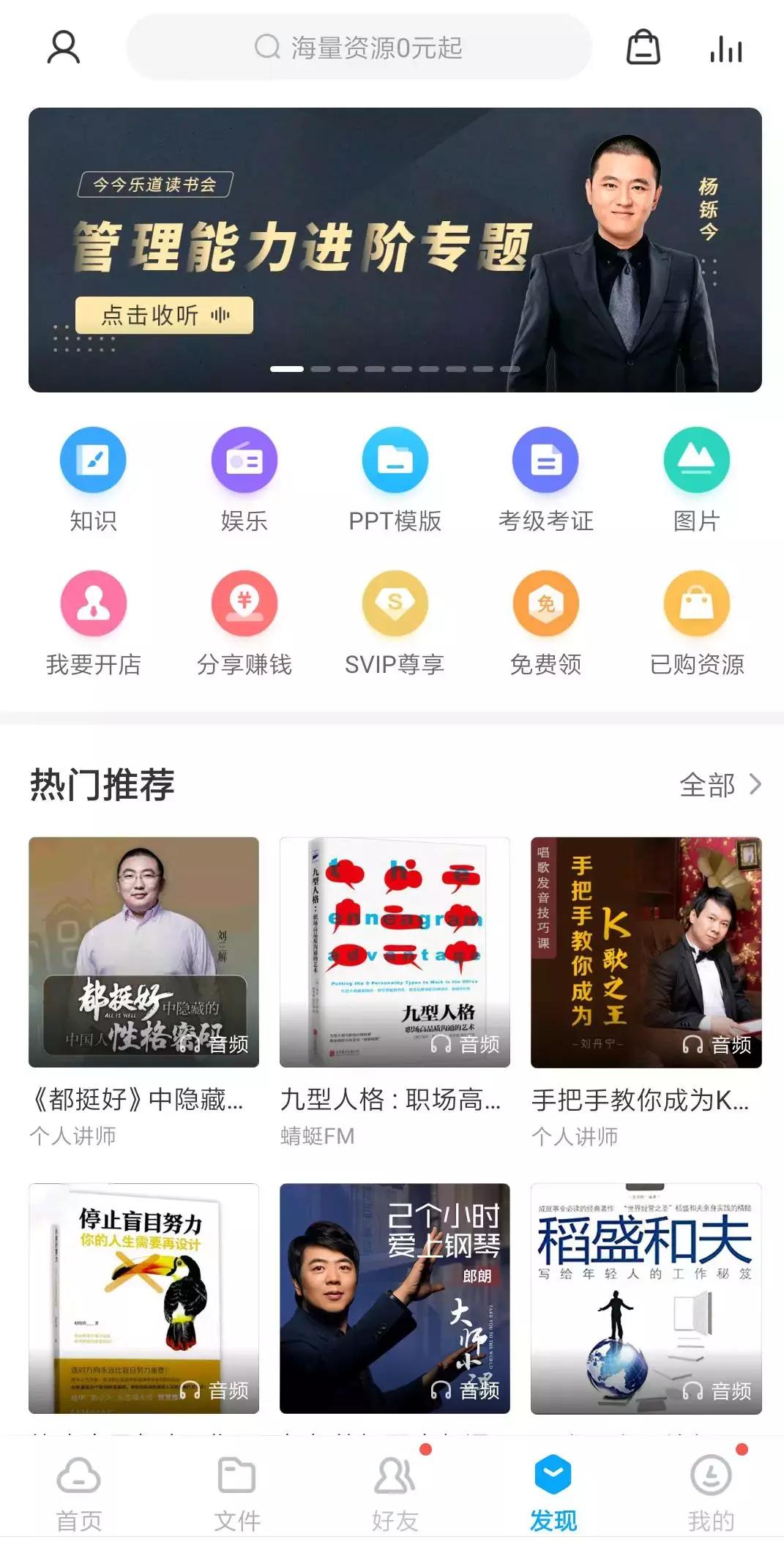Open the PPT模版 templates section
The image size is (784, 1542).
click(395, 461)
